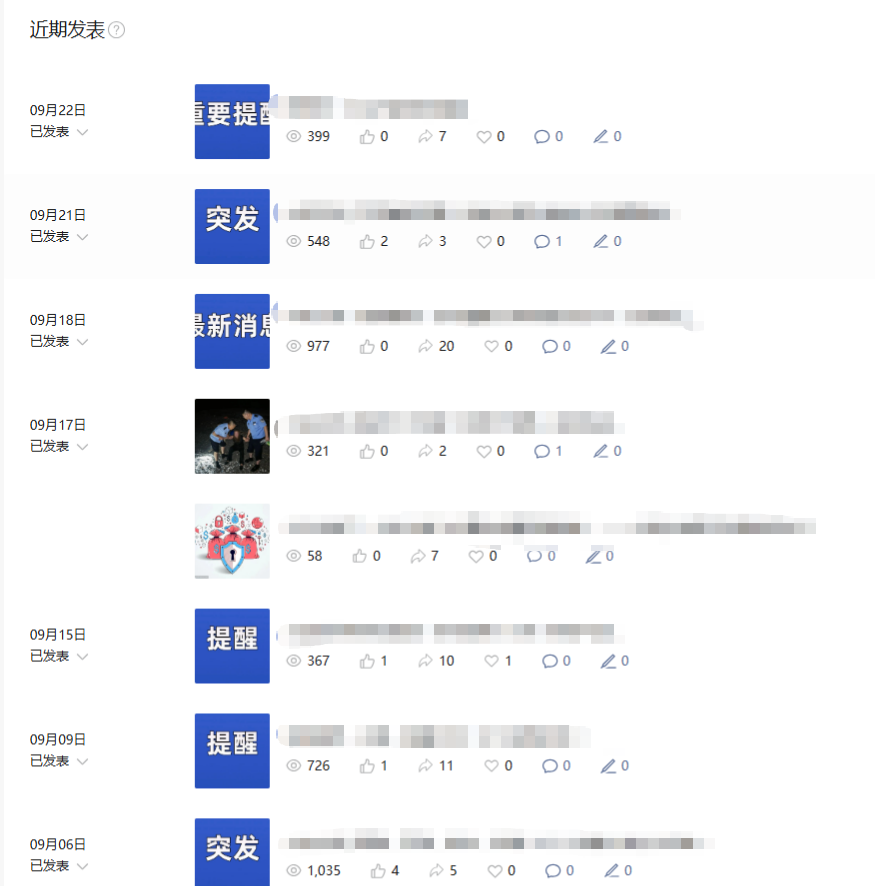Expand the 已发表 dropdown for 09月21日
Viewport: 875px width, 886px height.
pos(82,237)
